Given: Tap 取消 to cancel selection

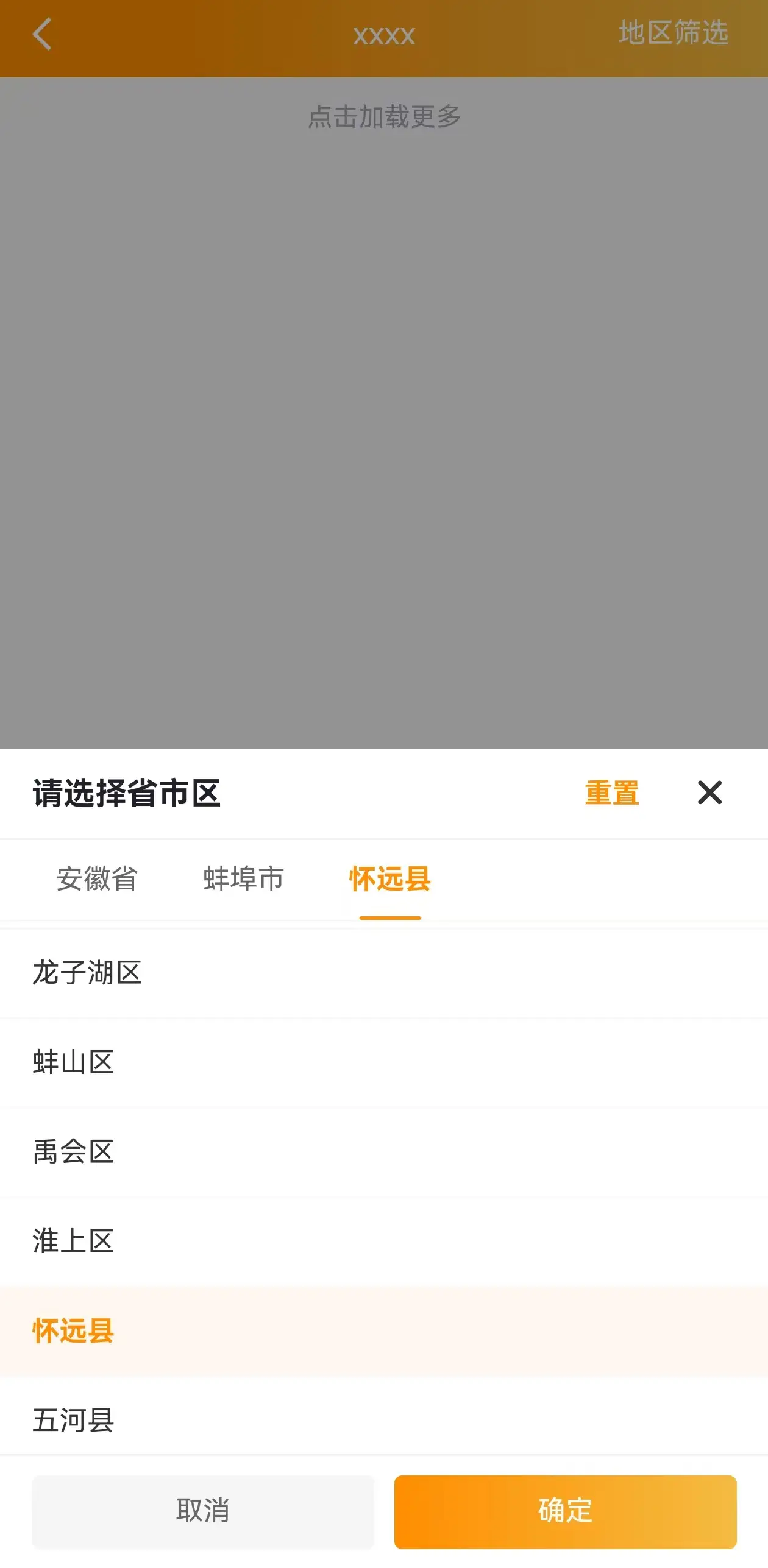Looking at the screenshot, I should point(203,1511).
